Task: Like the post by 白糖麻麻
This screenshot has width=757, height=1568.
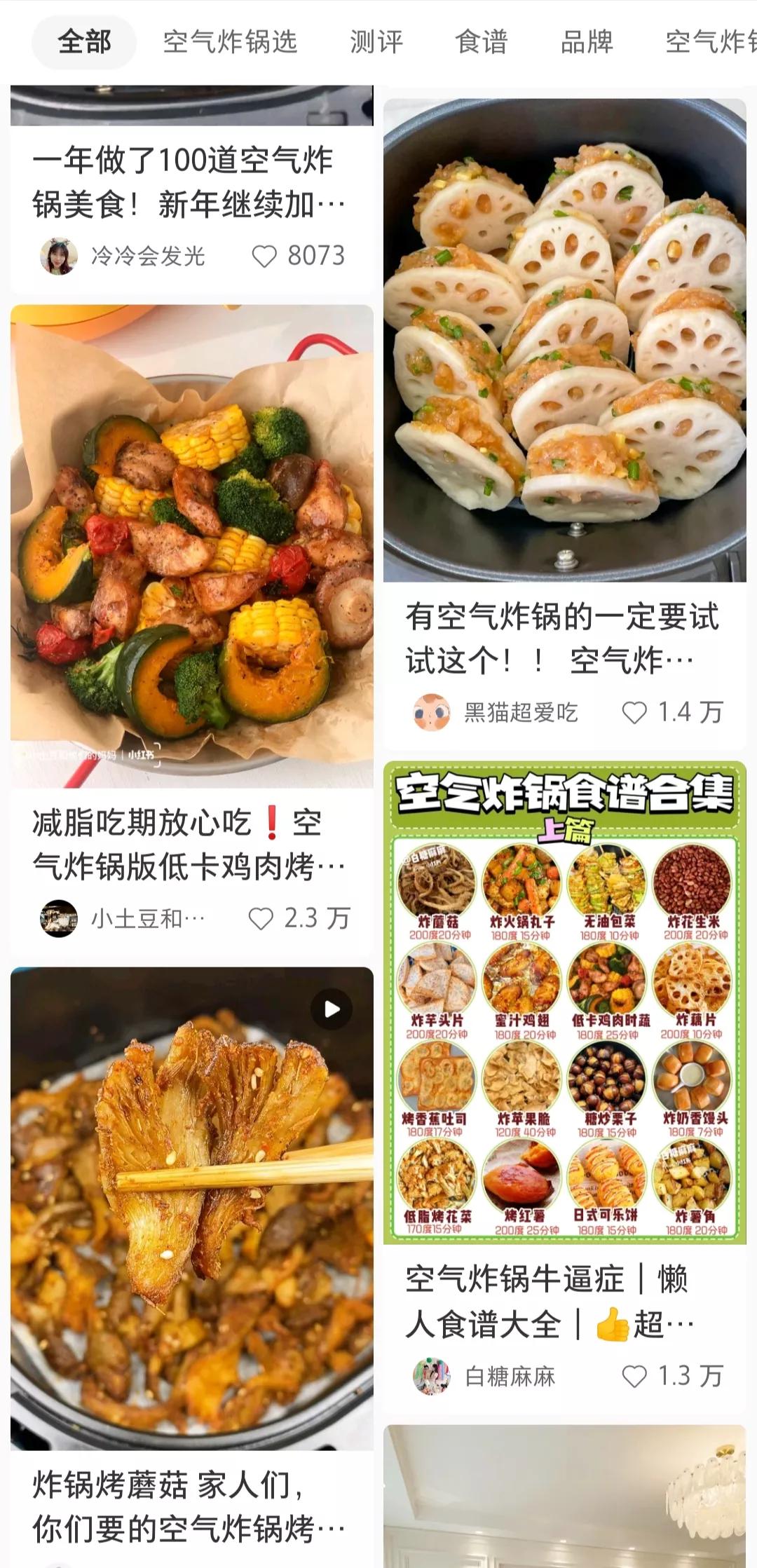Action: coord(634,1377)
